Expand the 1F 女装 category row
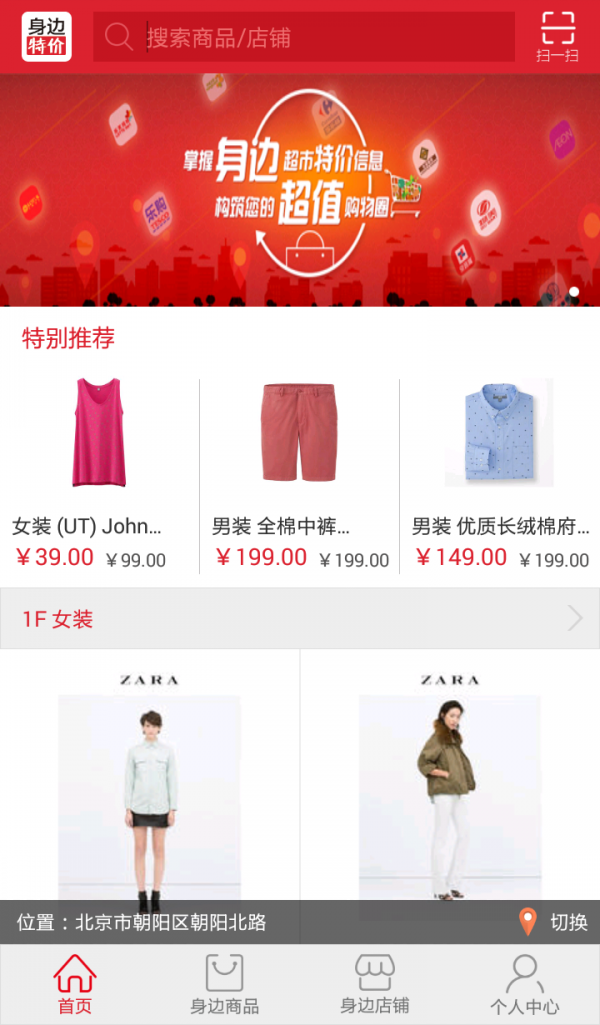600x1025 pixels. (300, 619)
